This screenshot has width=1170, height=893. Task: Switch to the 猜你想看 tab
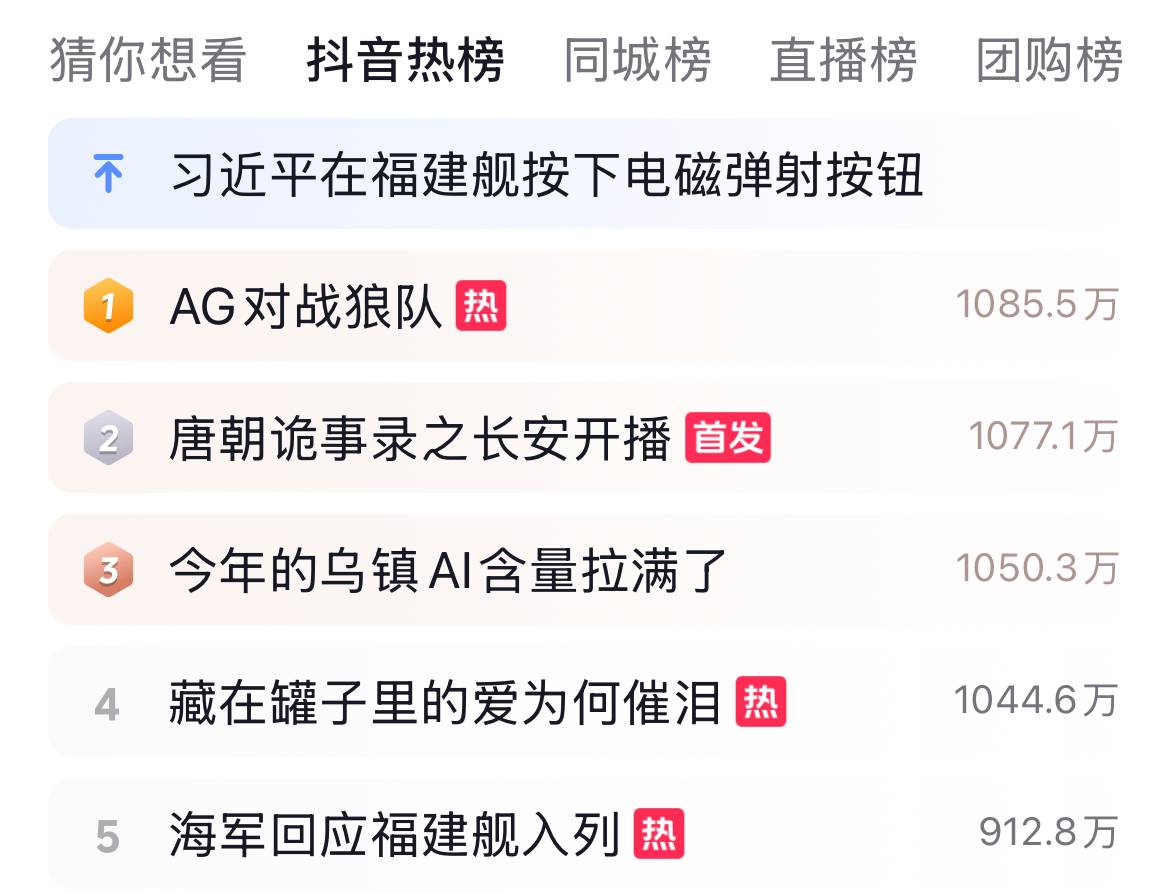click(x=148, y=60)
